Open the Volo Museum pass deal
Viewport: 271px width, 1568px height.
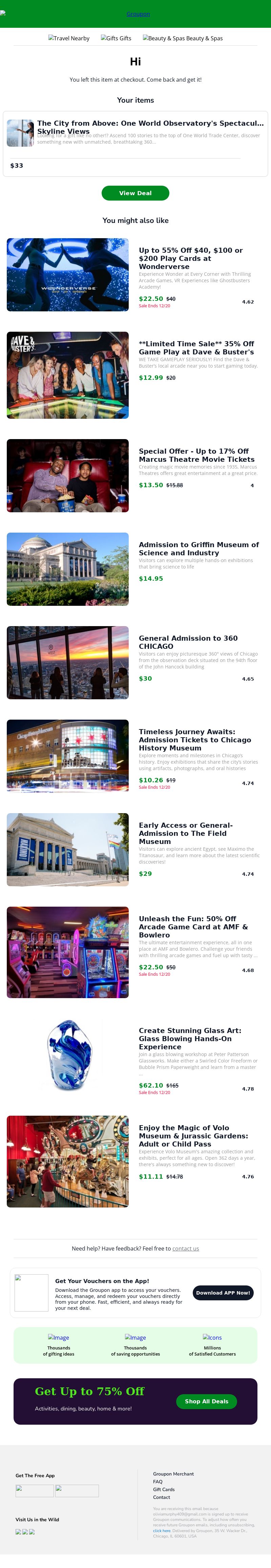point(193,1136)
